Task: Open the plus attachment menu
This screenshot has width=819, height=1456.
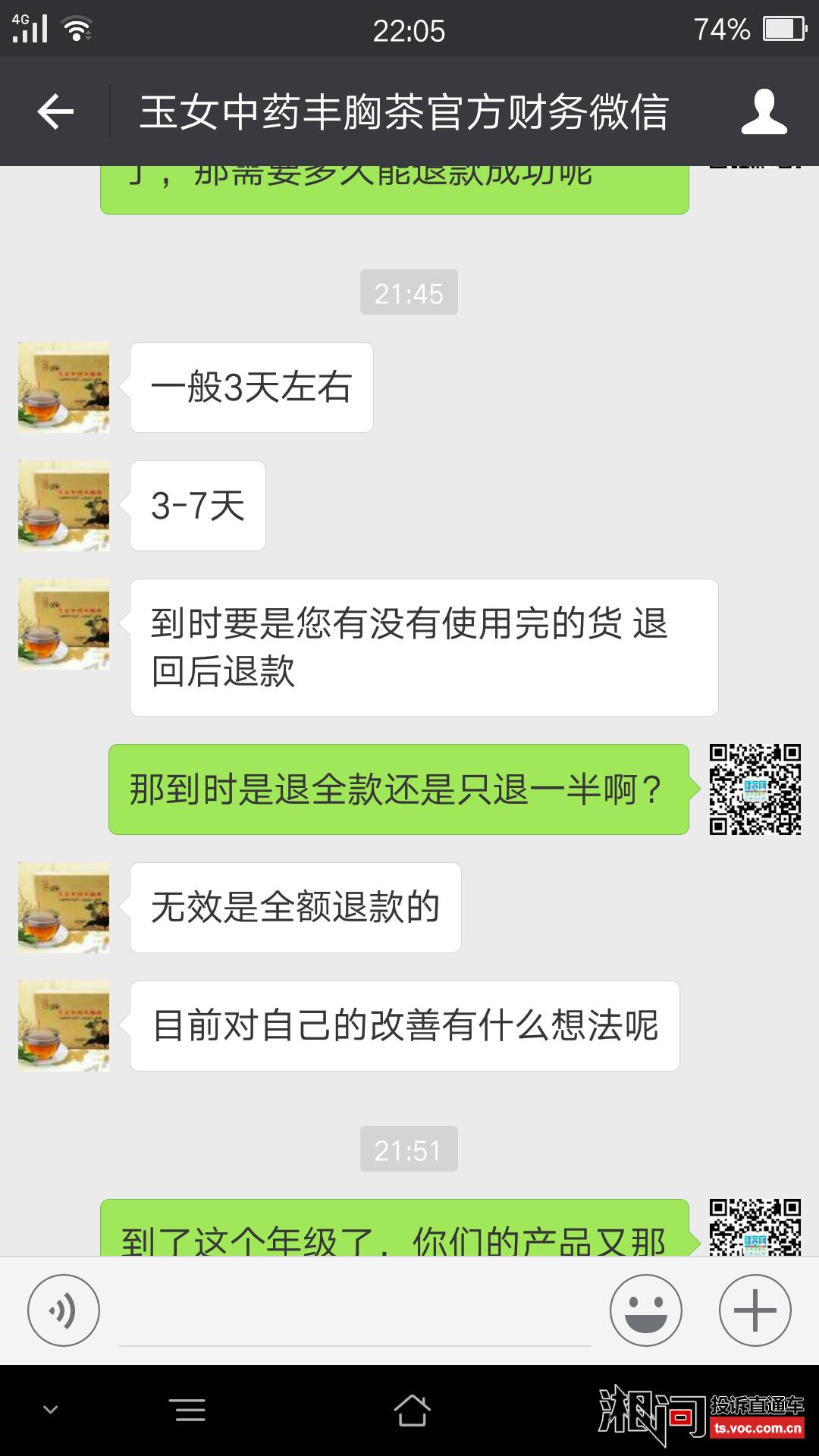Action: (x=755, y=1310)
